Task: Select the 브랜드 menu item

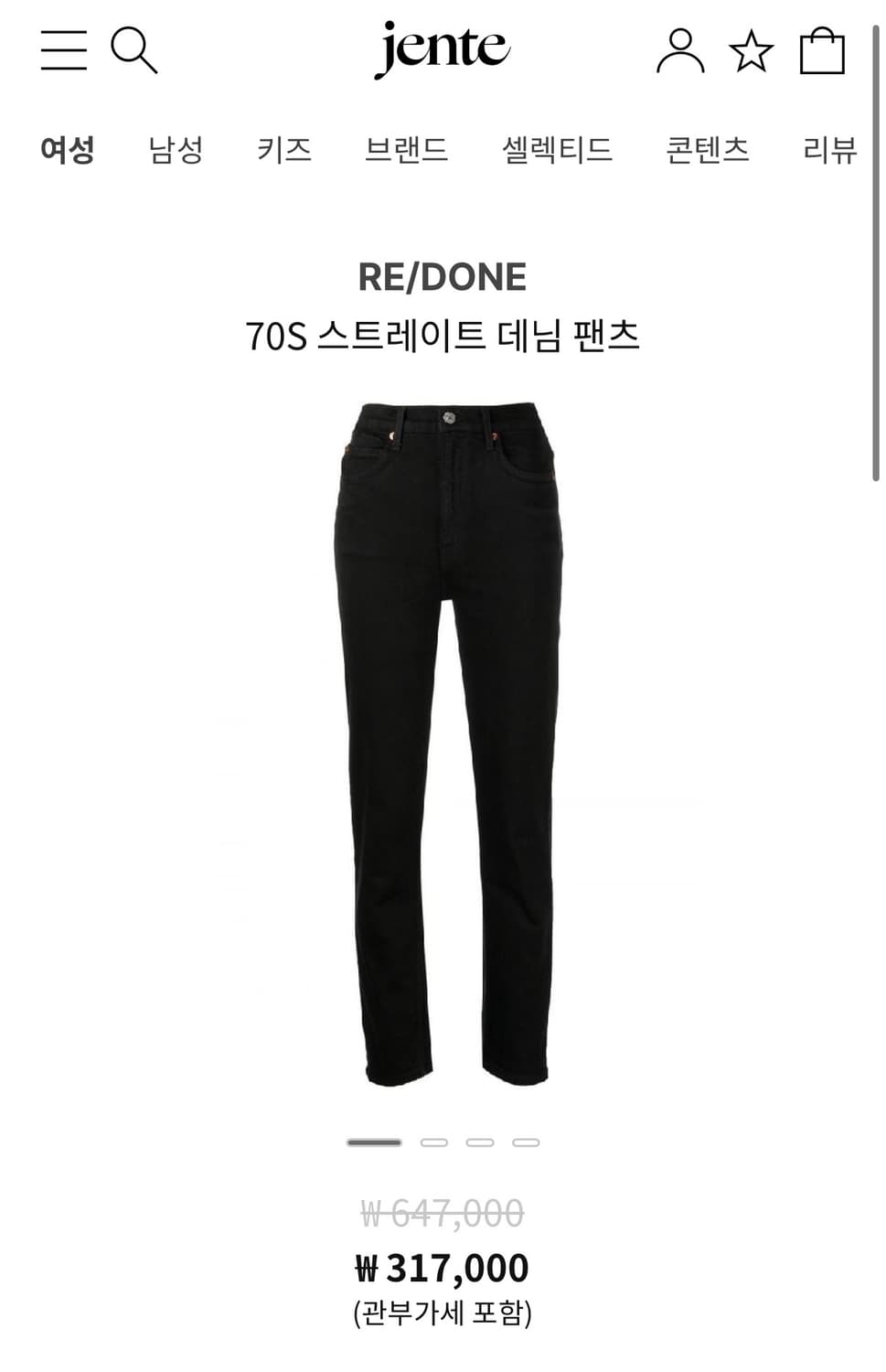Action: [x=406, y=148]
